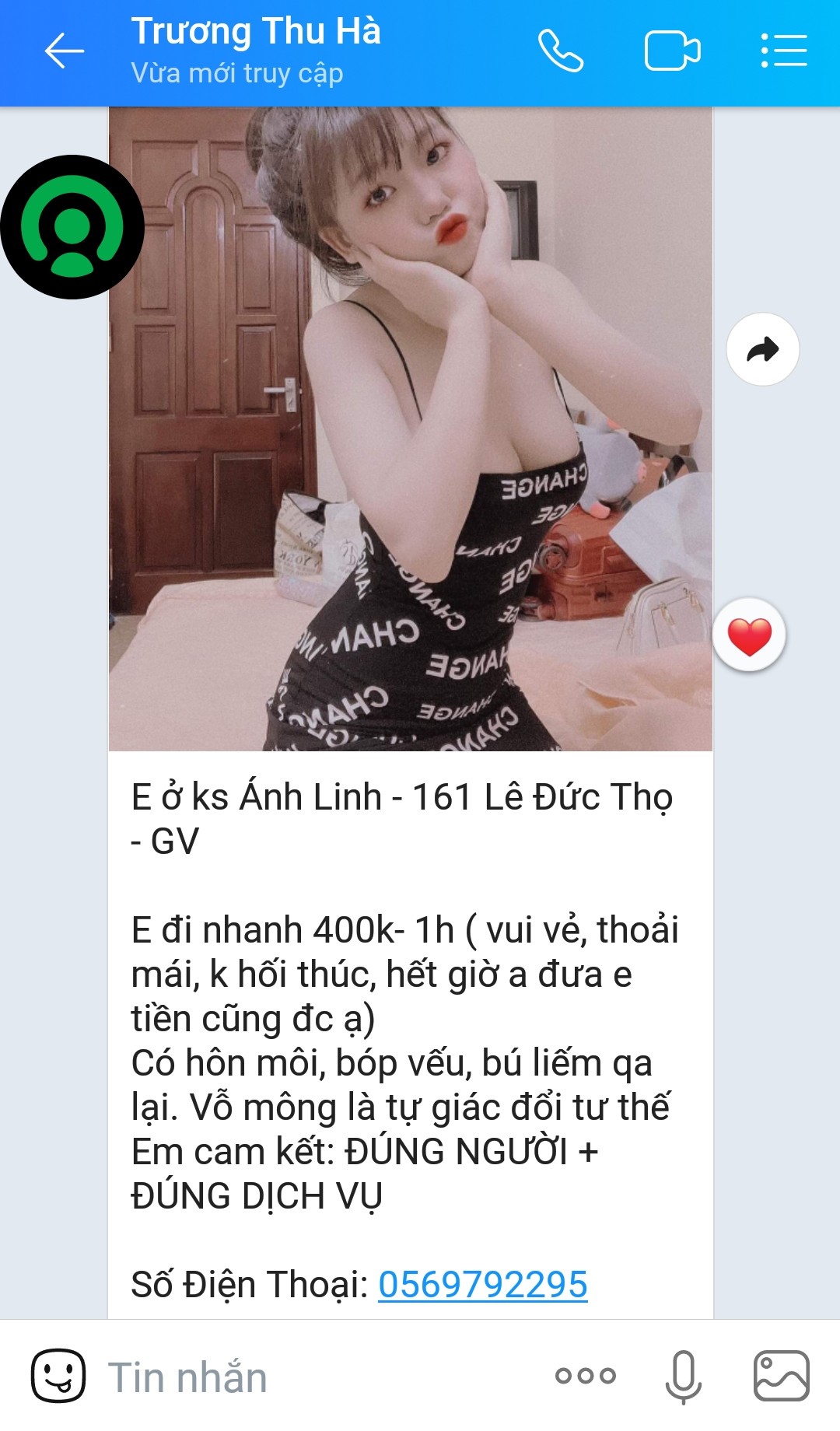840x1431 pixels.
Task: Open the shared photo in full view
Action: coord(412,428)
